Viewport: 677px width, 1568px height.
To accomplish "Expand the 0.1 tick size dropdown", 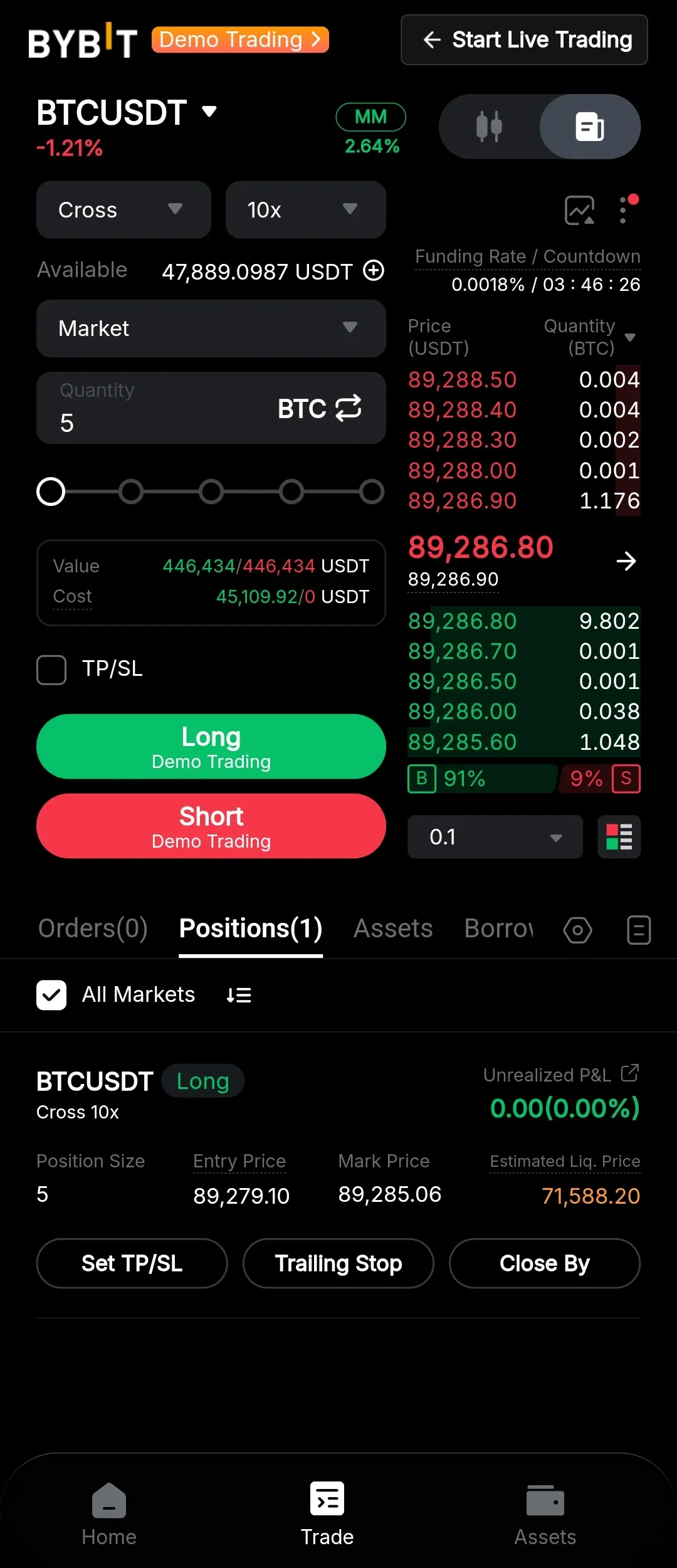I will pyautogui.click(x=495, y=837).
